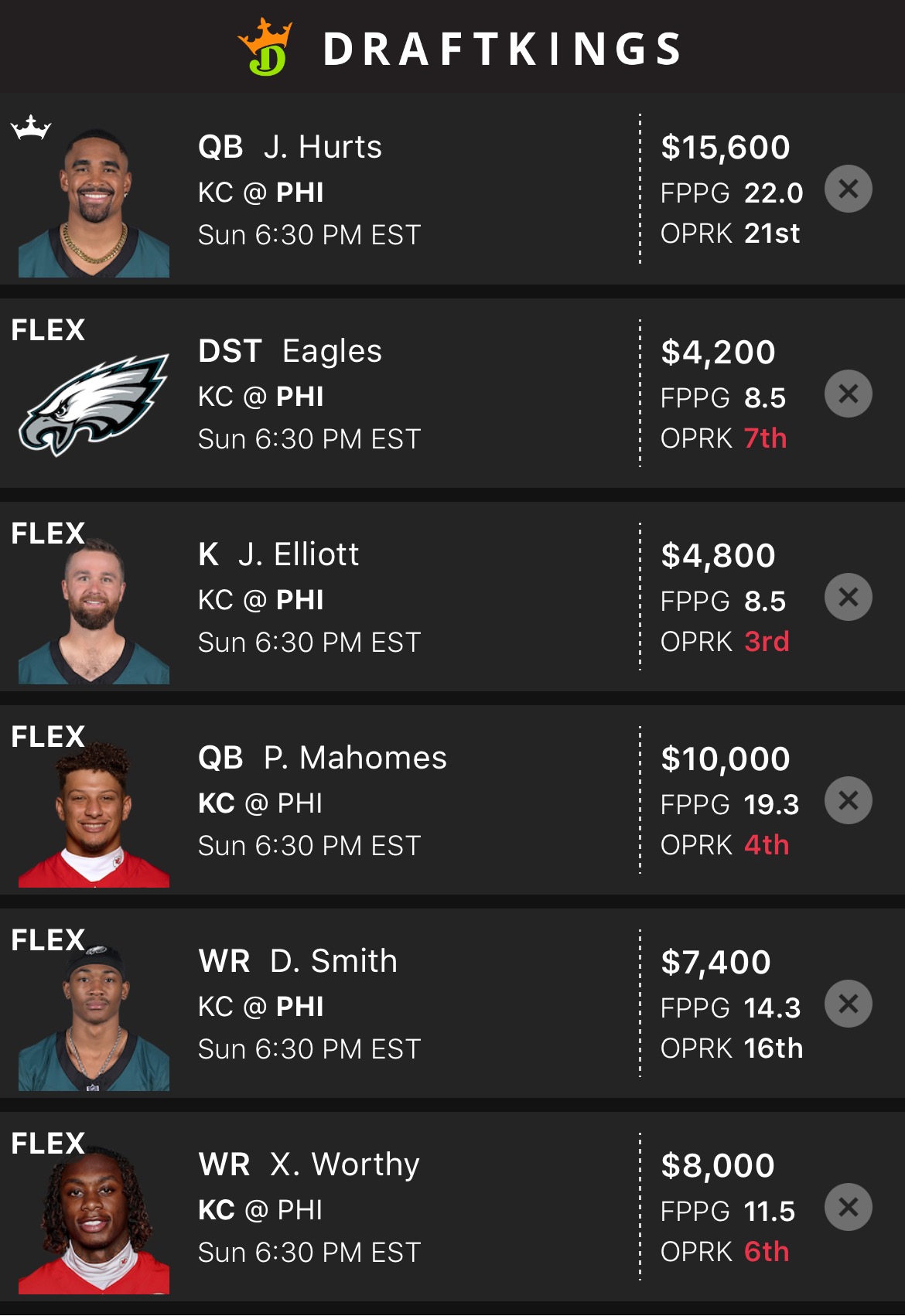This screenshot has height=1316, width=905.
Task: Remove D. Smith from the lineup
Action: pos(848,1004)
